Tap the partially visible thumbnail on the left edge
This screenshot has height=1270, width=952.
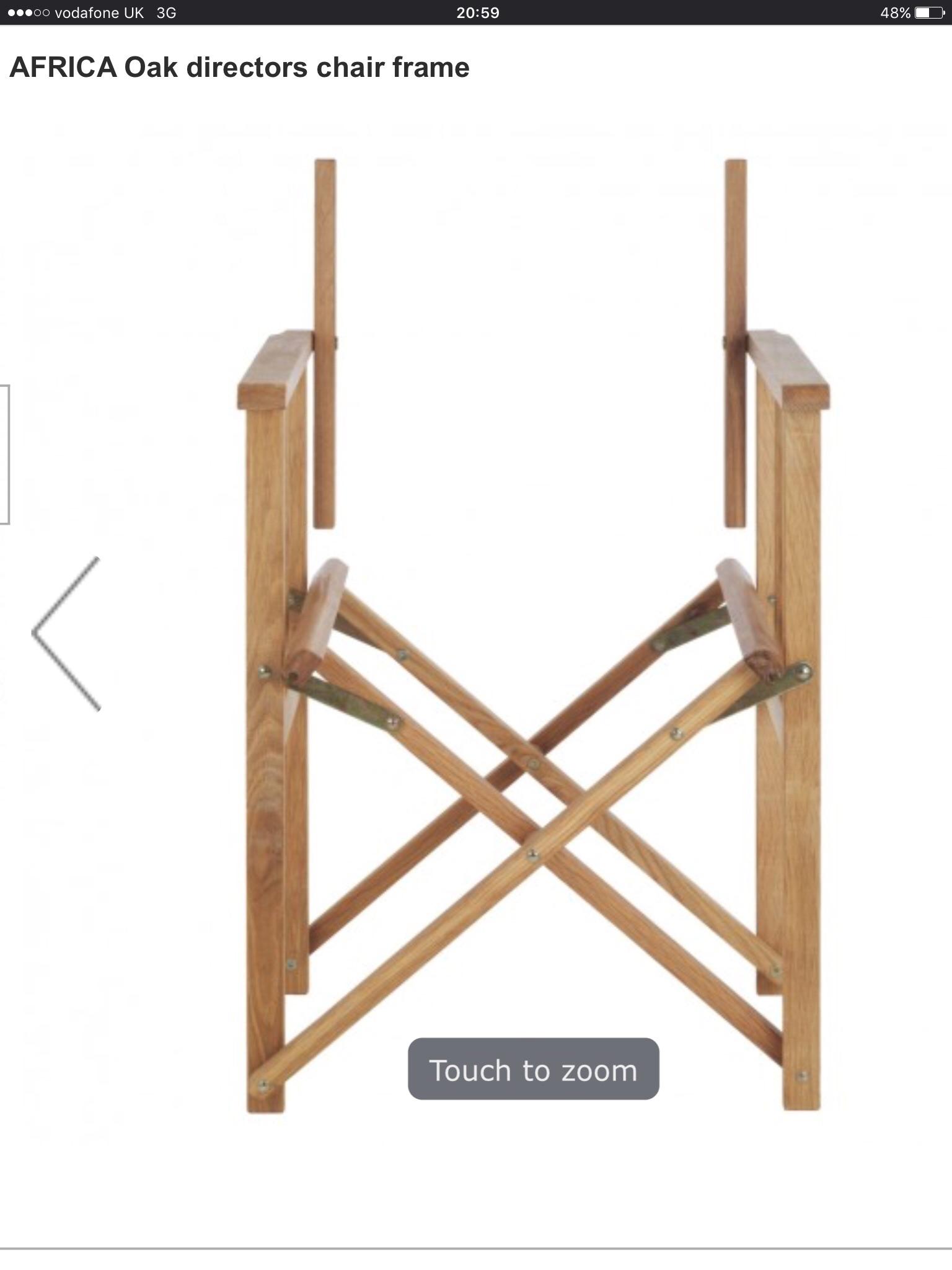point(5,453)
